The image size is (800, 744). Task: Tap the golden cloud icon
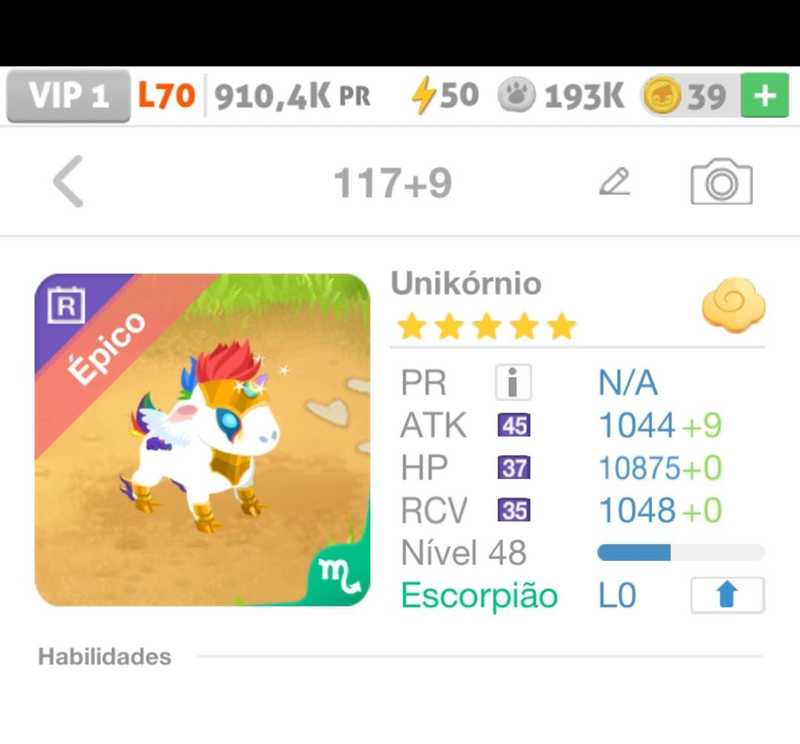click(x=733, y=307)
